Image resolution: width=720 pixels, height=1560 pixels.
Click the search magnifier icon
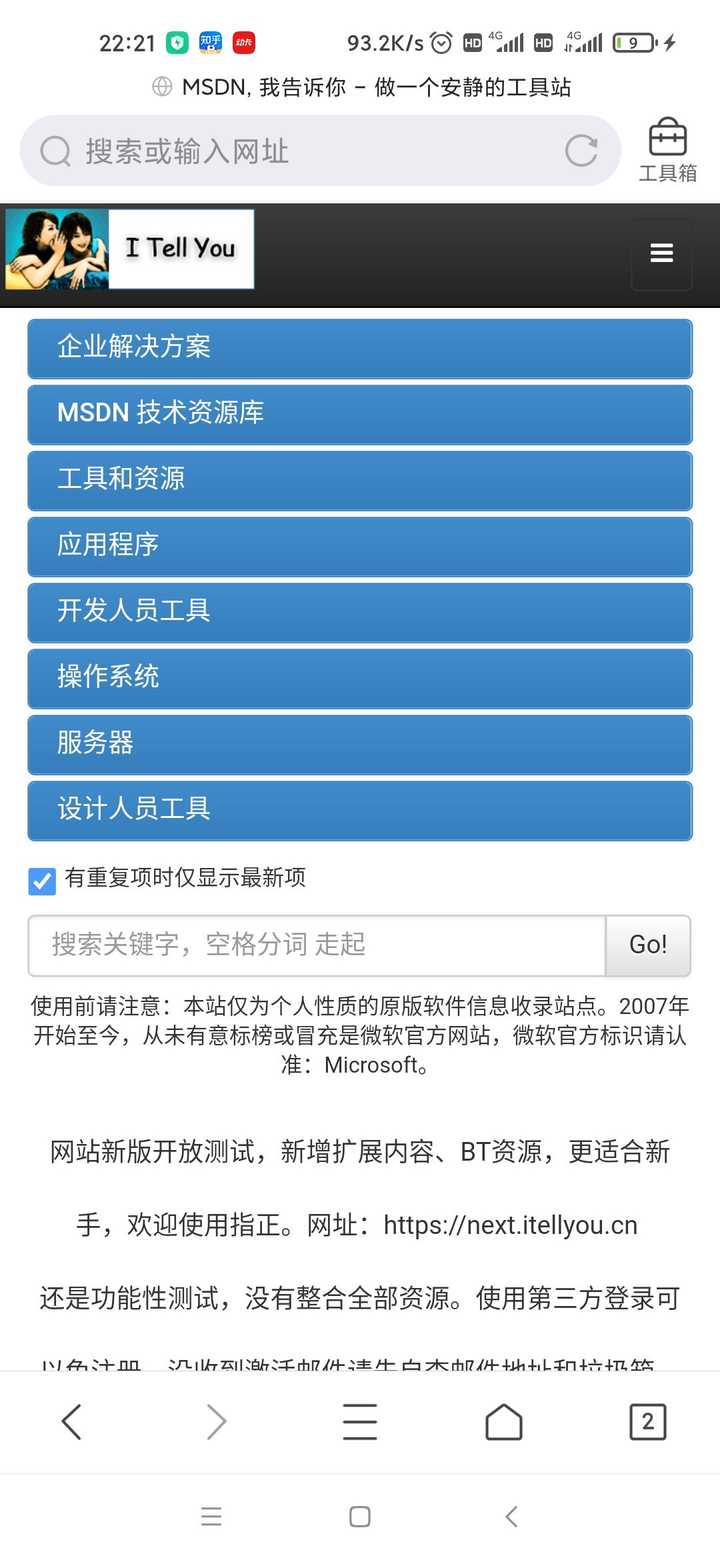click(55, 151)
